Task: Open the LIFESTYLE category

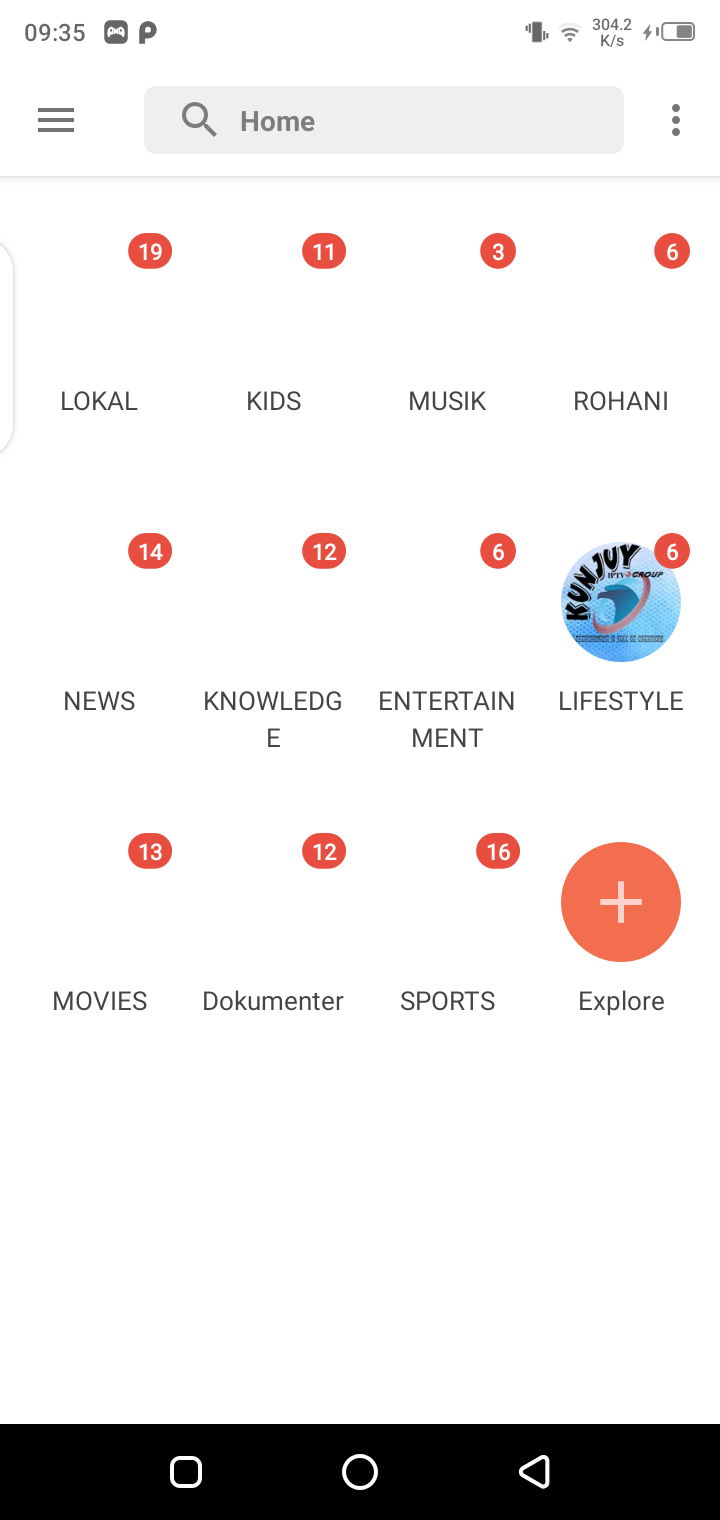Action: 621,603
